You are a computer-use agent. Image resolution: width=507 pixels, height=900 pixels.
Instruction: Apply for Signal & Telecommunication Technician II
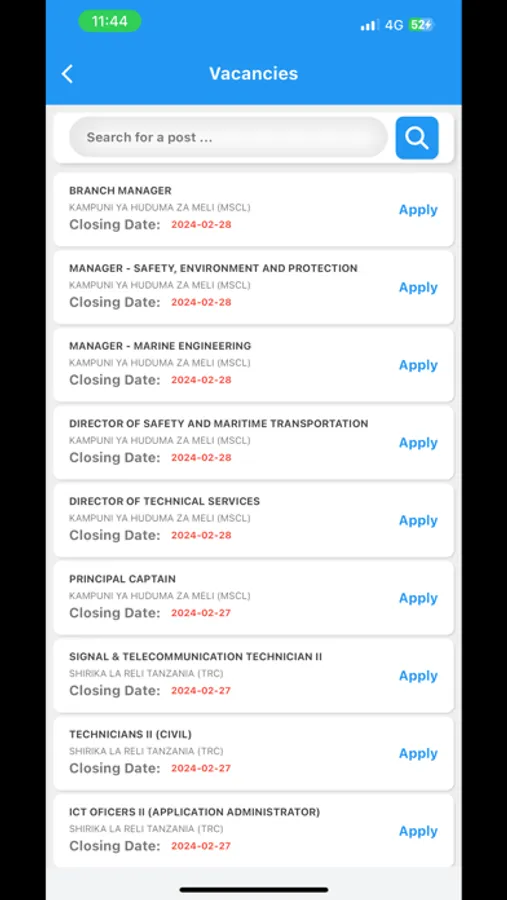pos(418,676)
